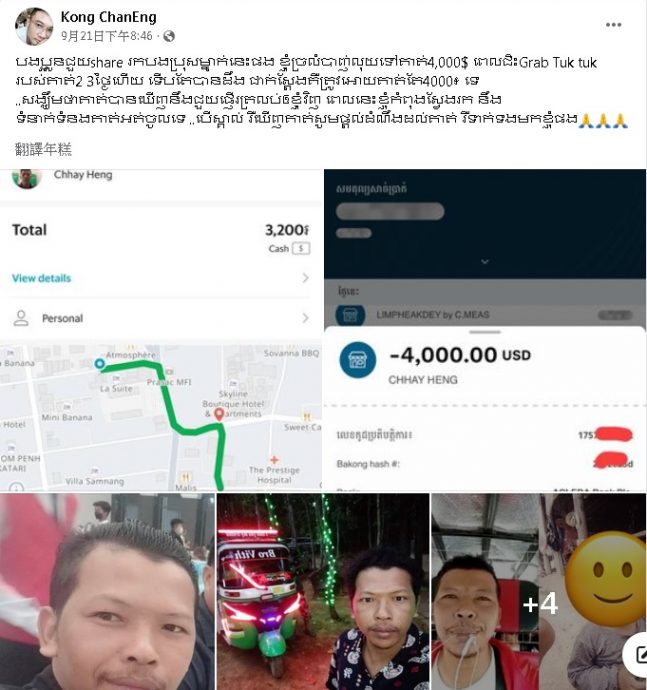Screen dimensions: 647x690
Task: Open the photo with the lit tuk tuk
Action: 322,592
